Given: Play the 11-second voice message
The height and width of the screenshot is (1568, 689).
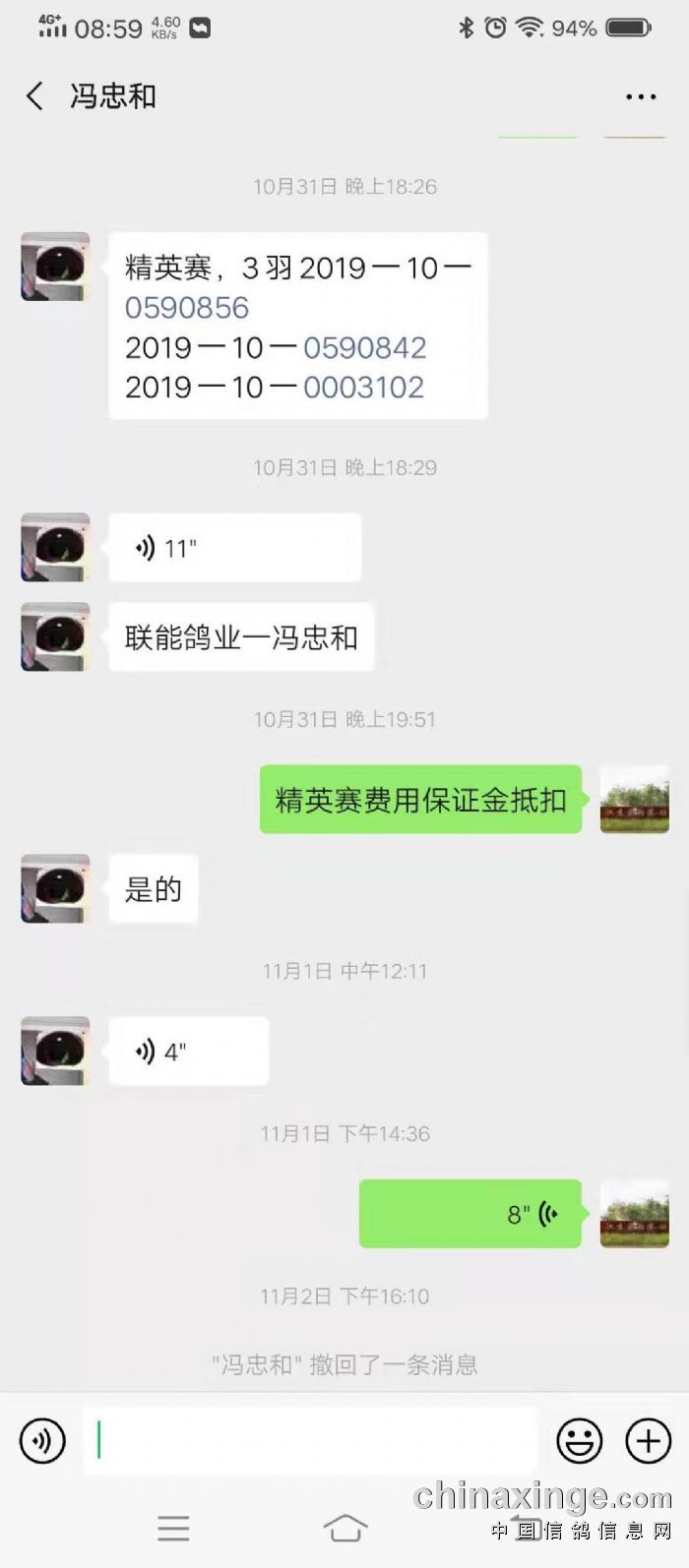Looking at the screenshot, I should point(234,548).
